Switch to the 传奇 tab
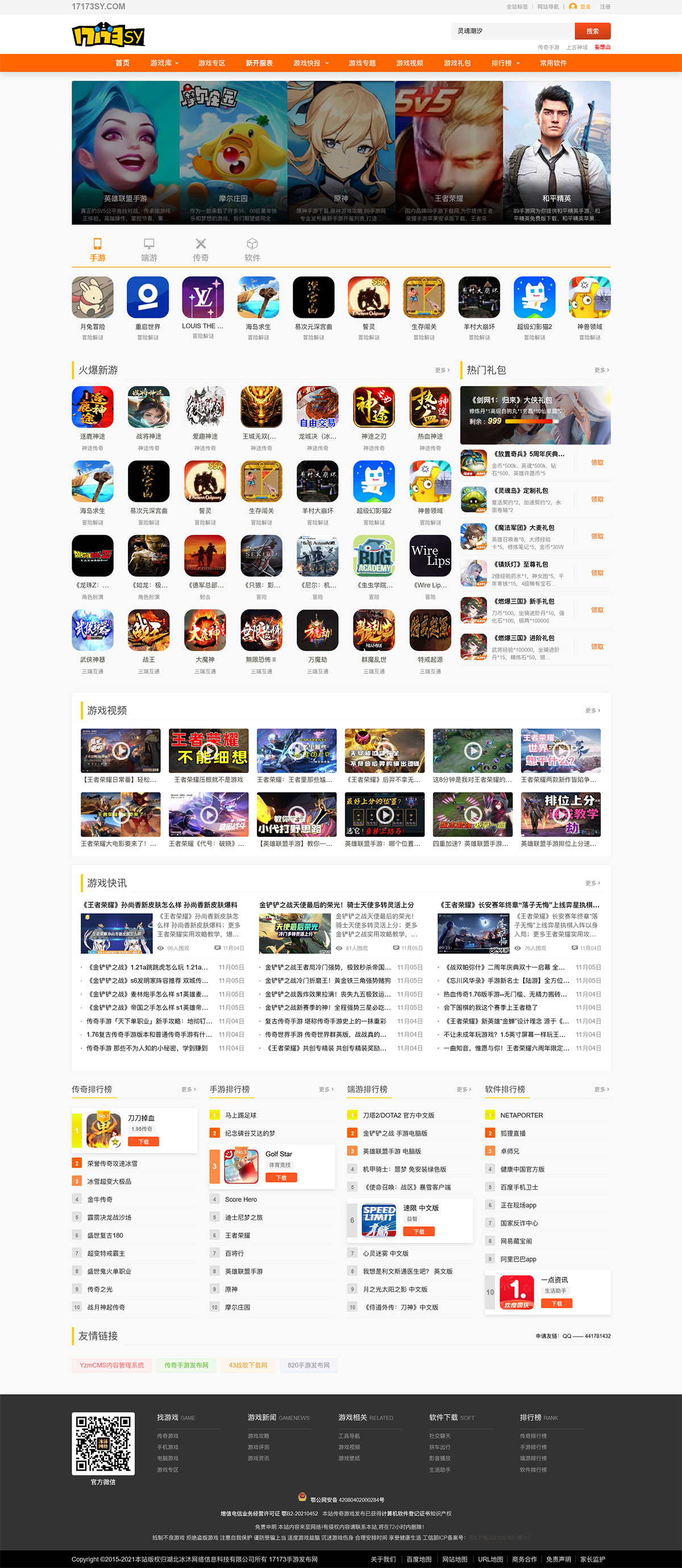682x1568 pixels. point(200,250)
